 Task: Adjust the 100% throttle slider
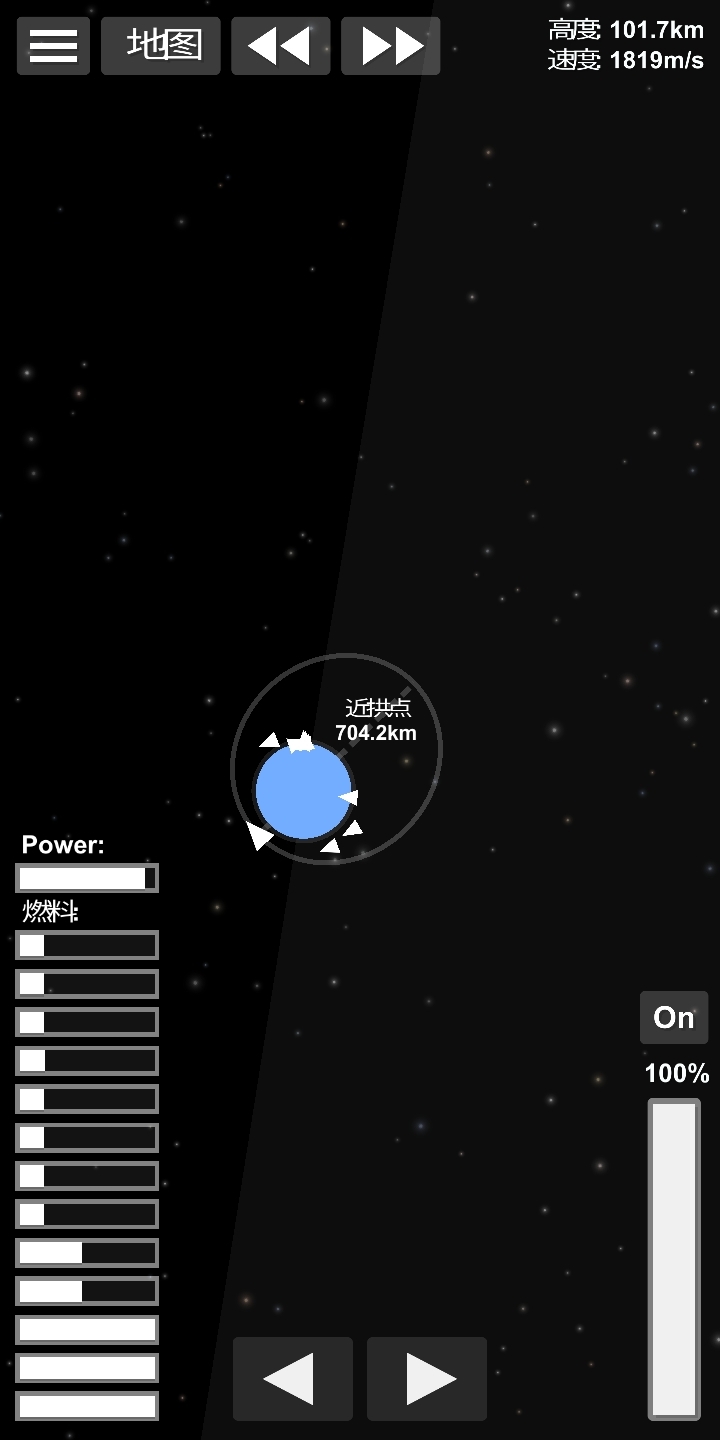(674, 1258)
